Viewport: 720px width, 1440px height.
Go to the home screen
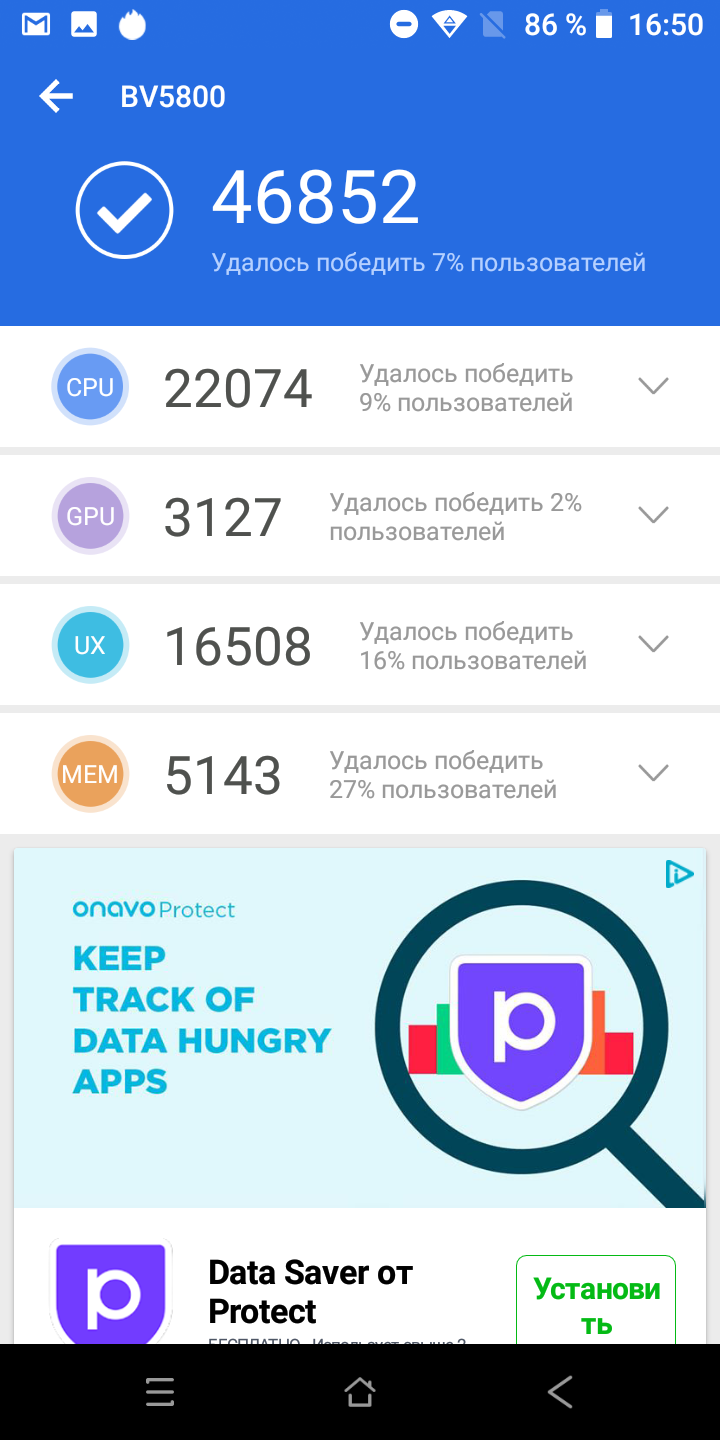(x=360, y=1392)
